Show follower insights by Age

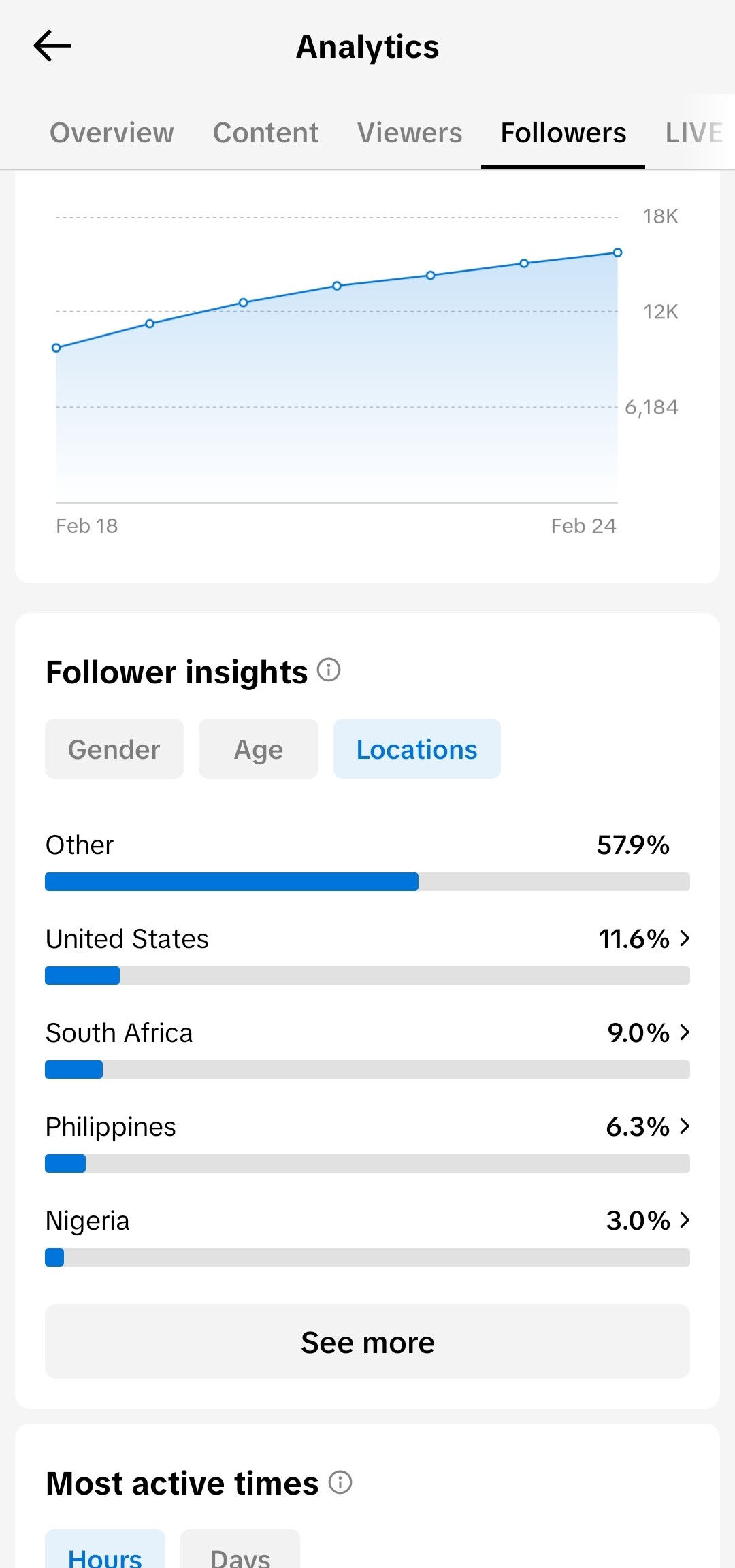[259, 749]
